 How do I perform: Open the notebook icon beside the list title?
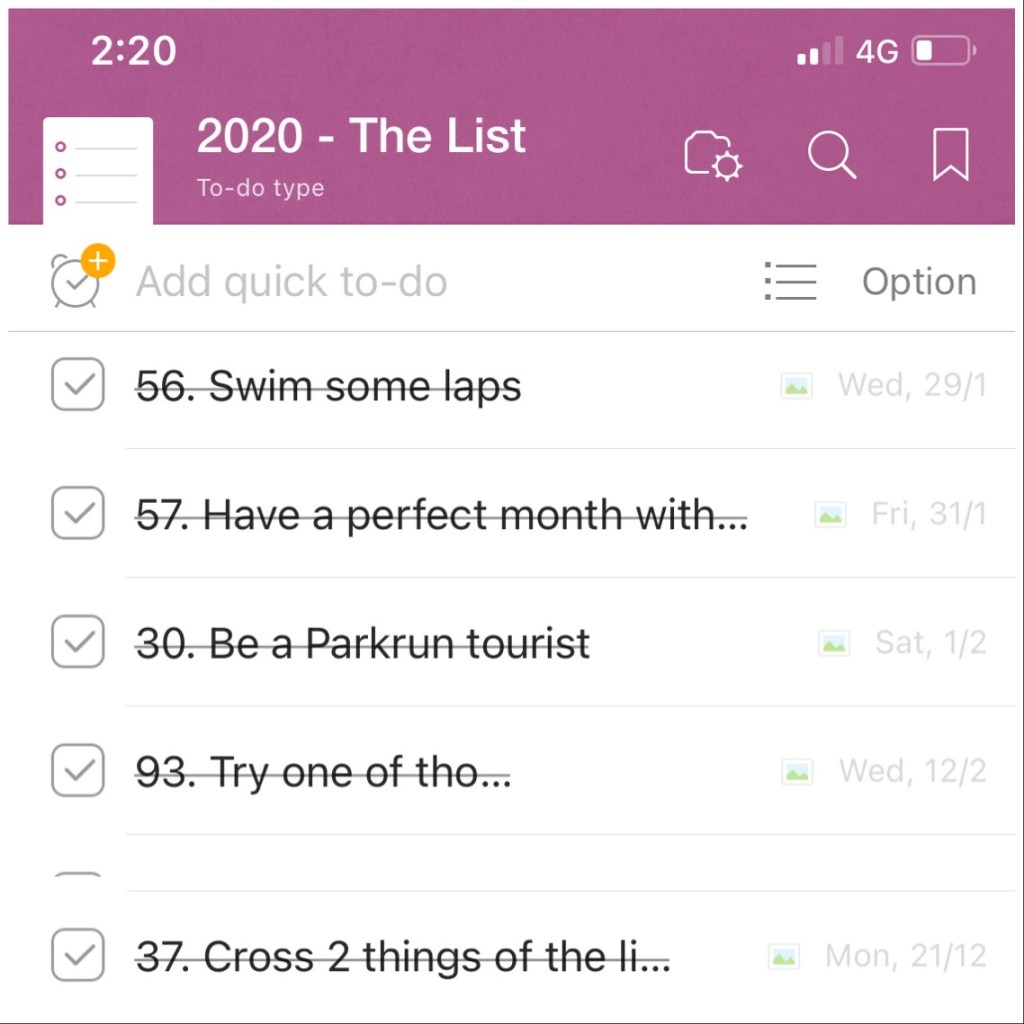coord(98,172)
